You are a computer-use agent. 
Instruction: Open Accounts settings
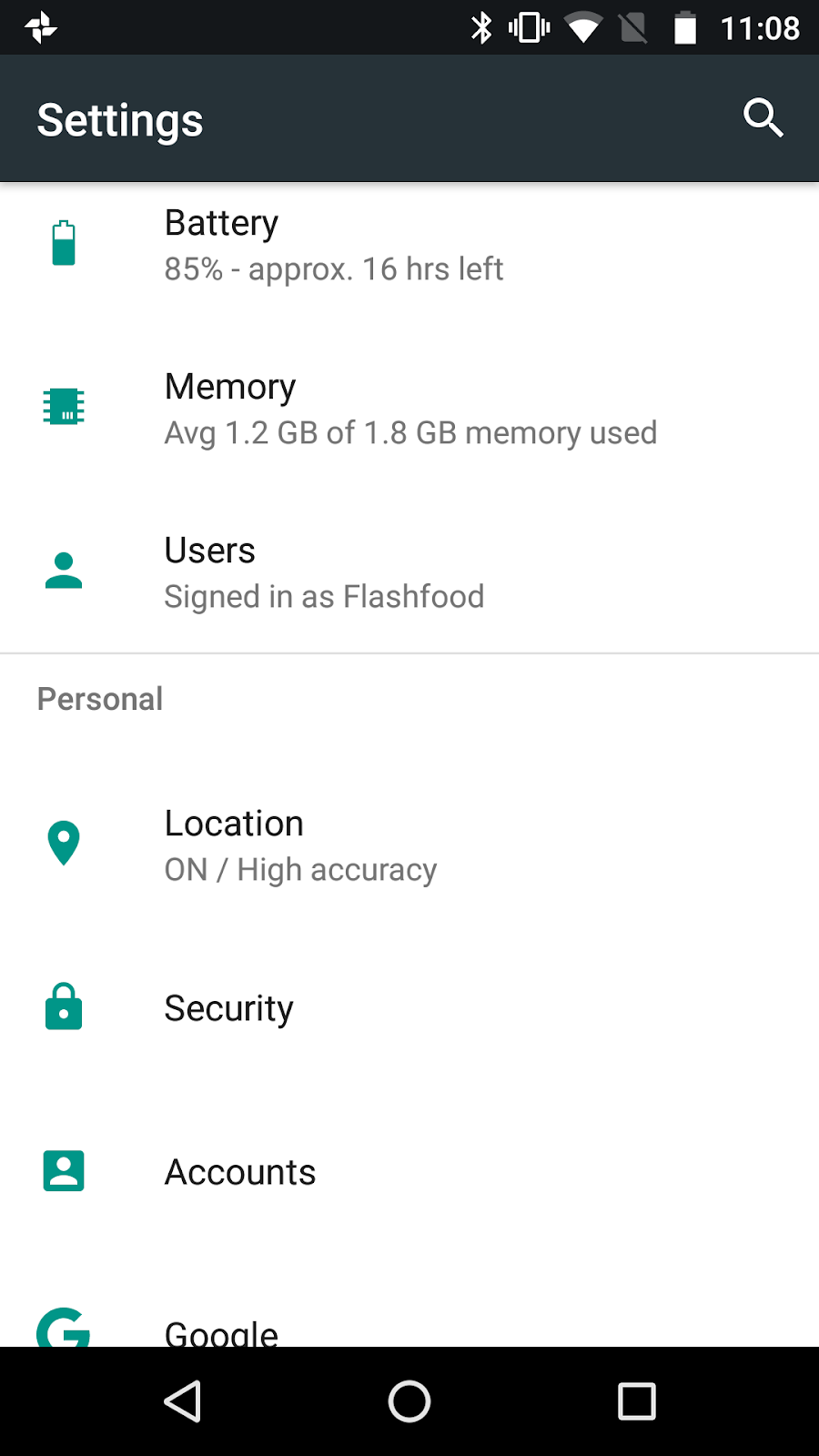[409, 1172]
